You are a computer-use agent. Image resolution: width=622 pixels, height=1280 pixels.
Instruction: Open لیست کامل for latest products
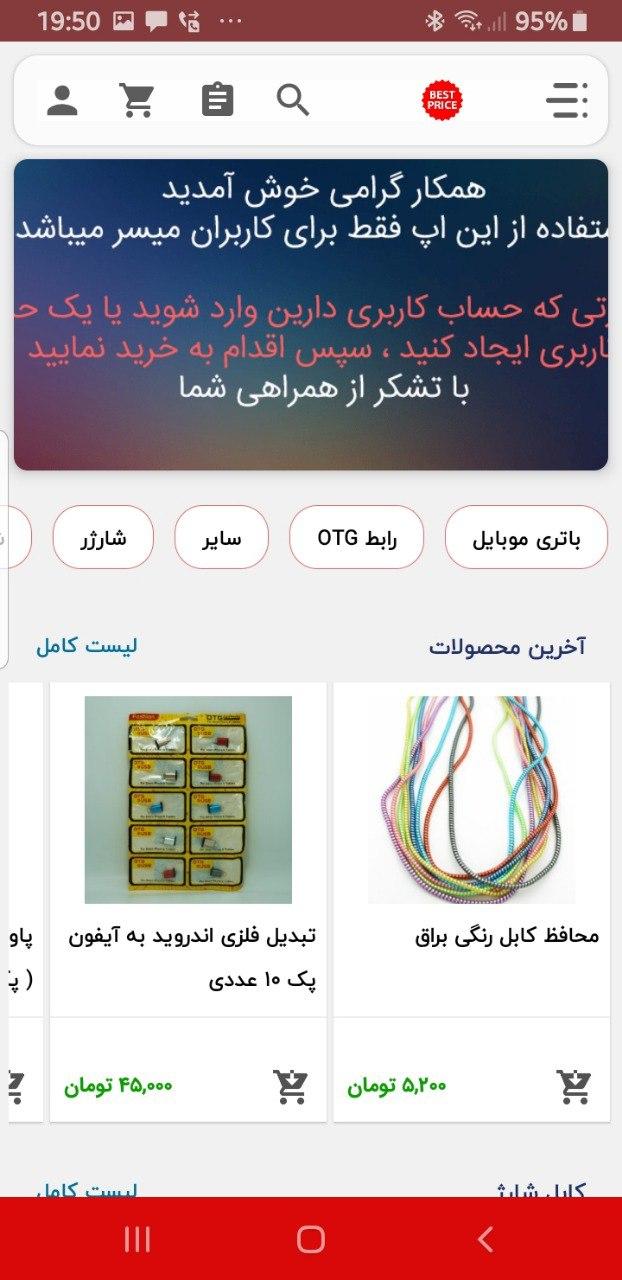point(87,646)
